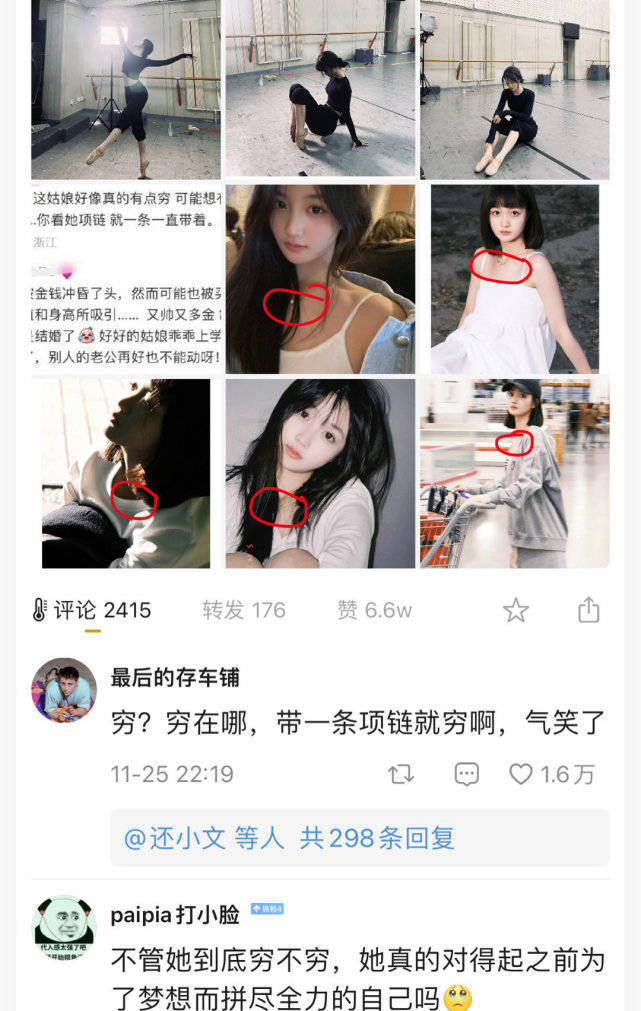Screen dimensions: 641x1011
Task: View the white dress photo tile
Action: point(514,278)
